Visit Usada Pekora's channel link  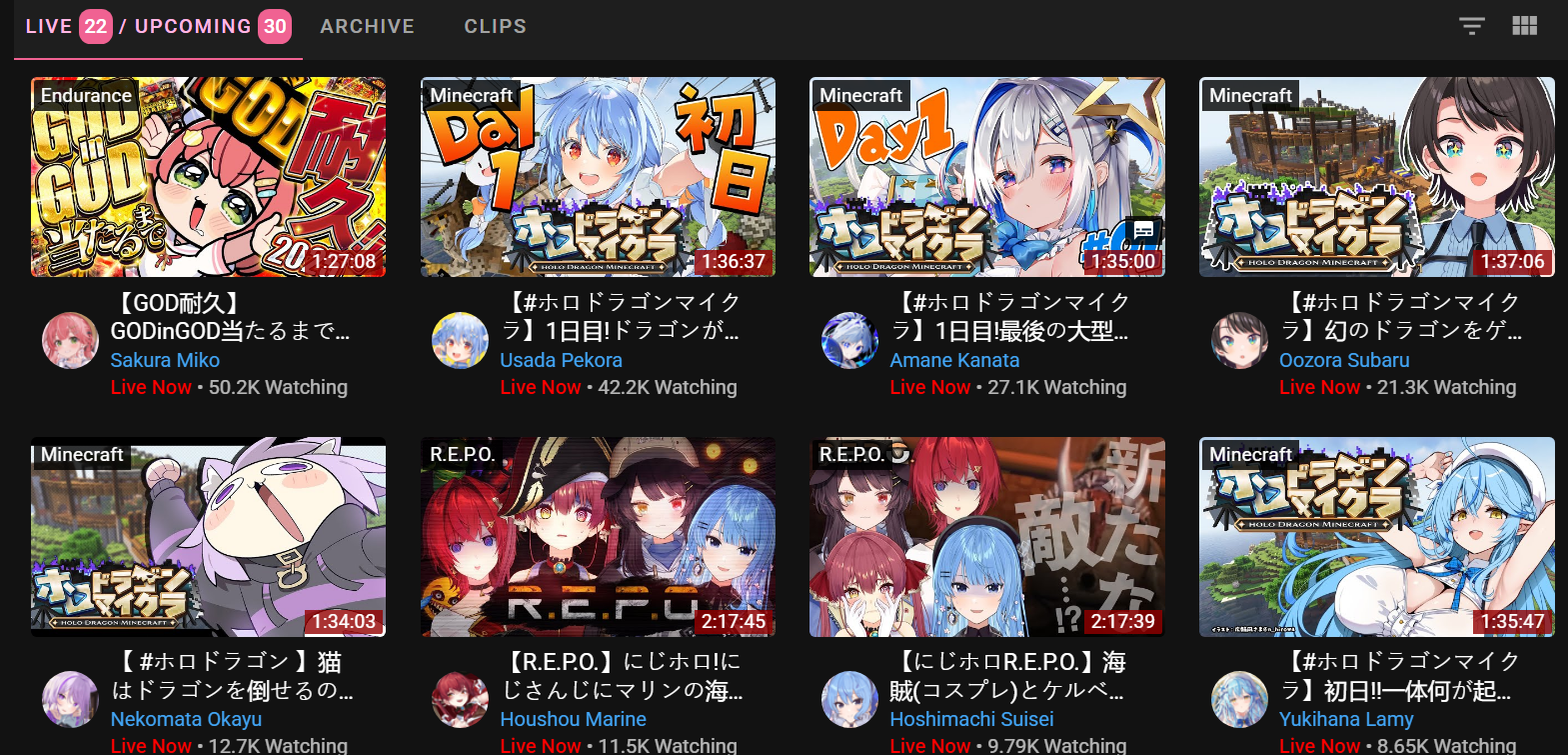pyautogui.click(x=561, y=360)
